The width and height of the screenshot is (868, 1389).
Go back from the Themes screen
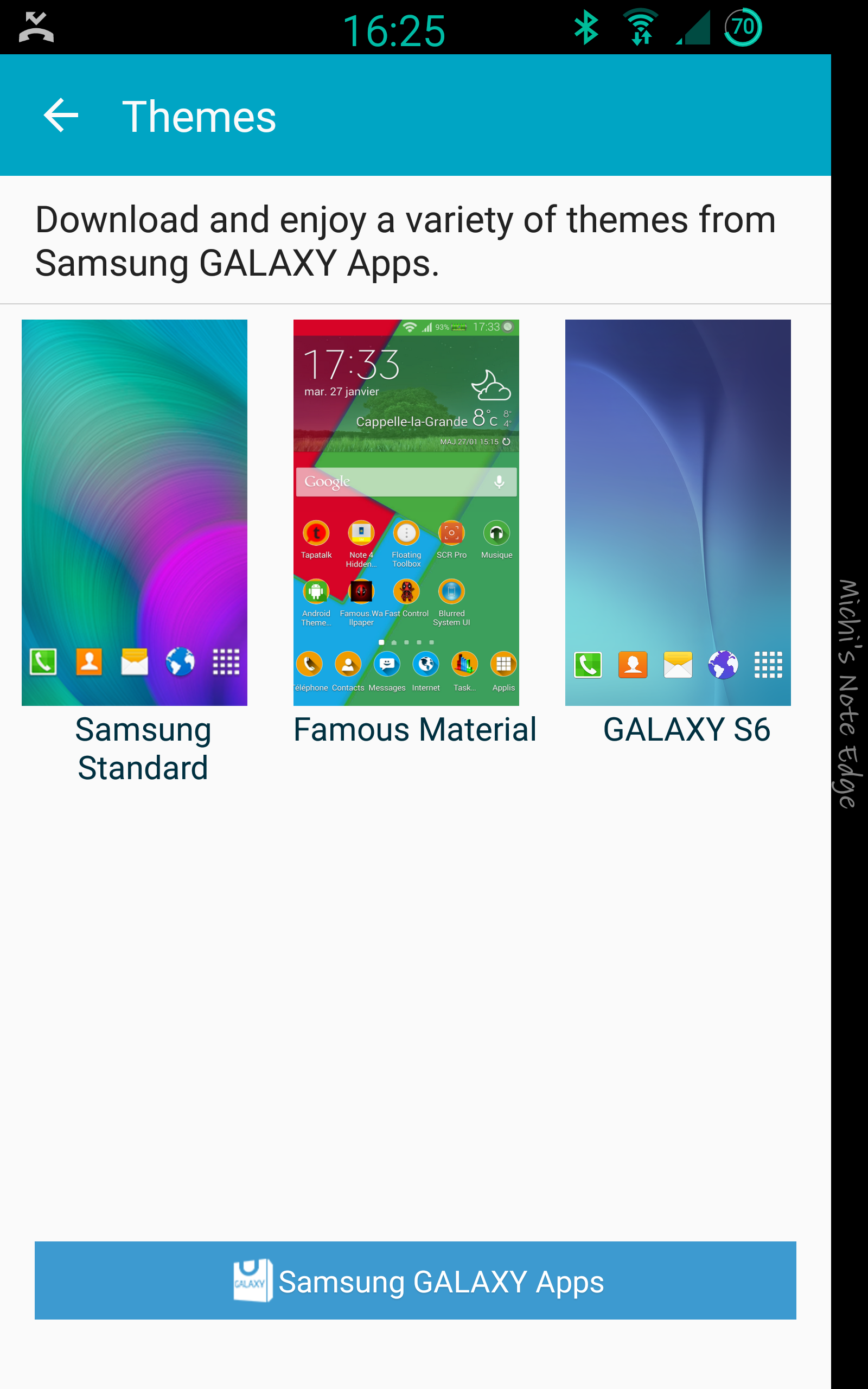click(61, 116)
